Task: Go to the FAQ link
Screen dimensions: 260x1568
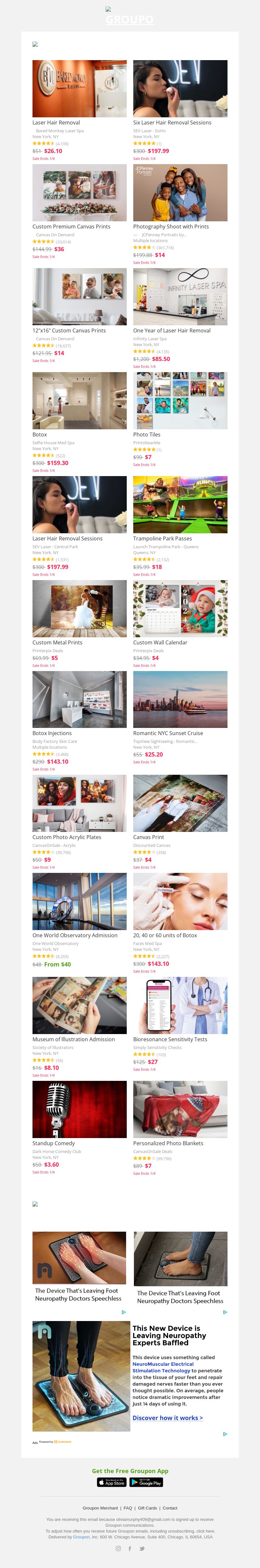Action: coord(128,1508)
